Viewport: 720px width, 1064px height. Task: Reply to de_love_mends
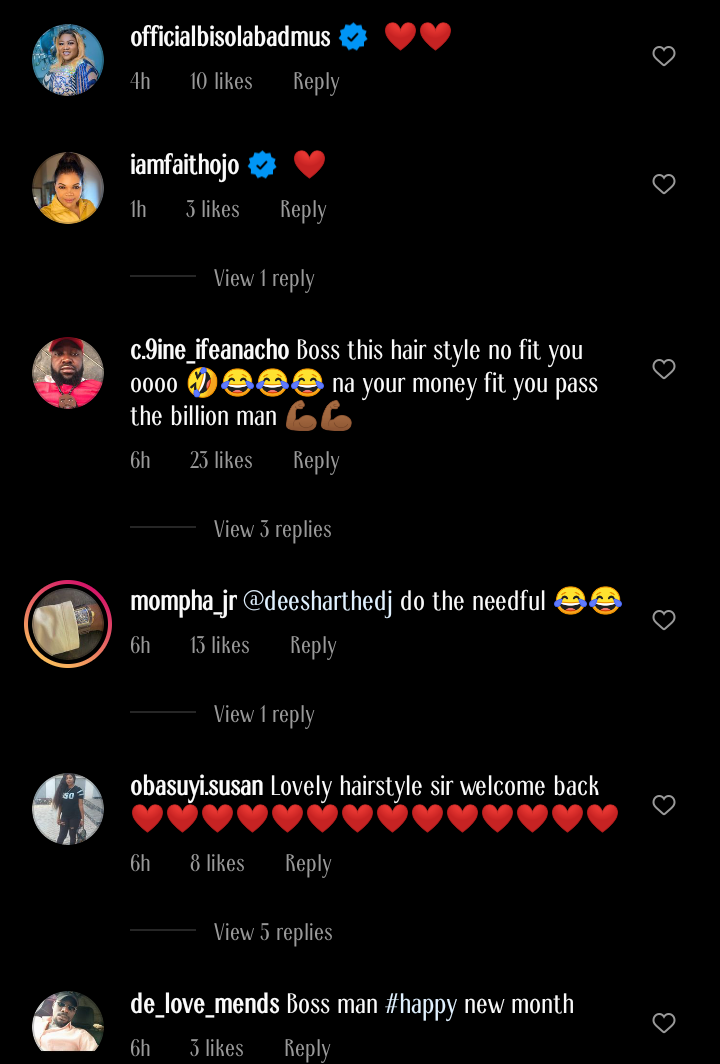(307, 1048)
